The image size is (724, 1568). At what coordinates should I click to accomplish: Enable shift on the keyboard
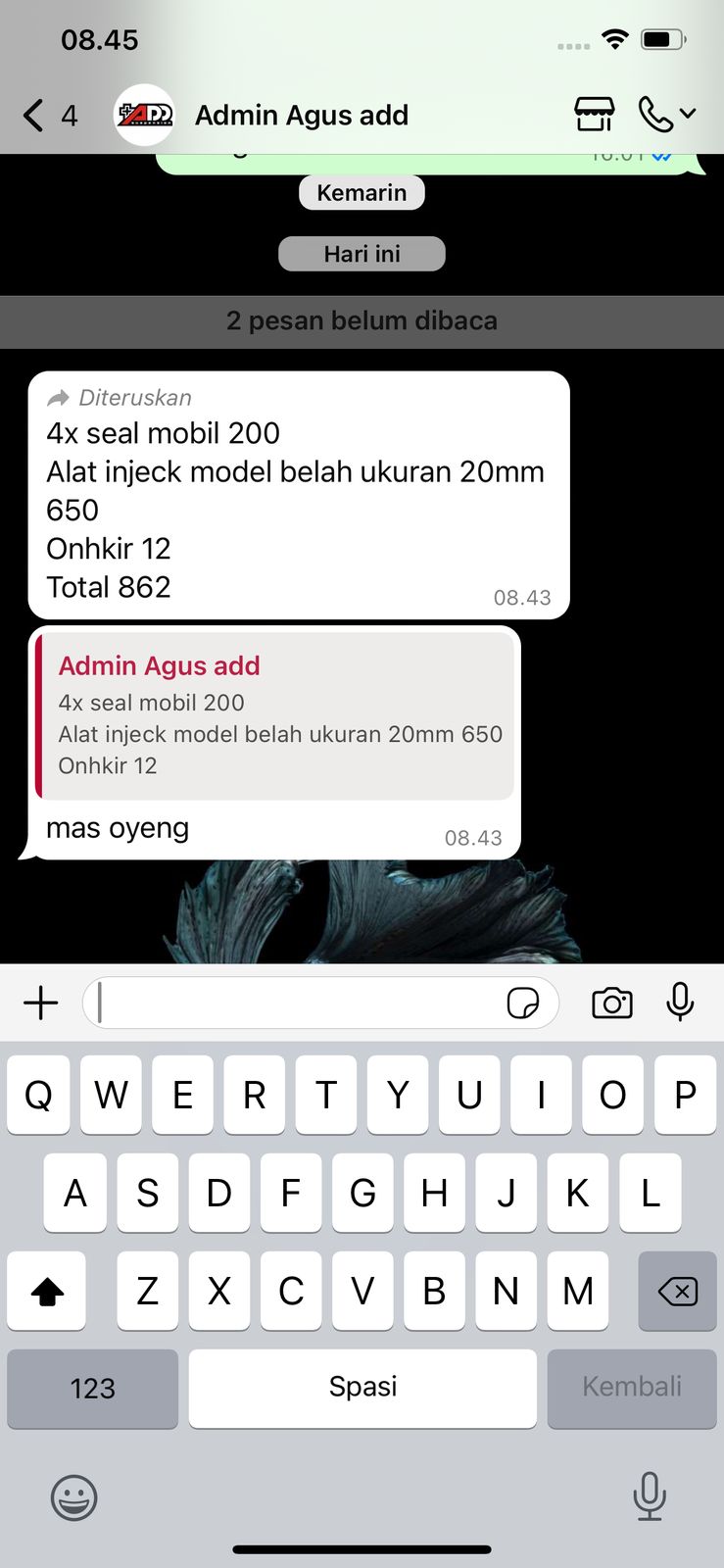(47, 1291)
